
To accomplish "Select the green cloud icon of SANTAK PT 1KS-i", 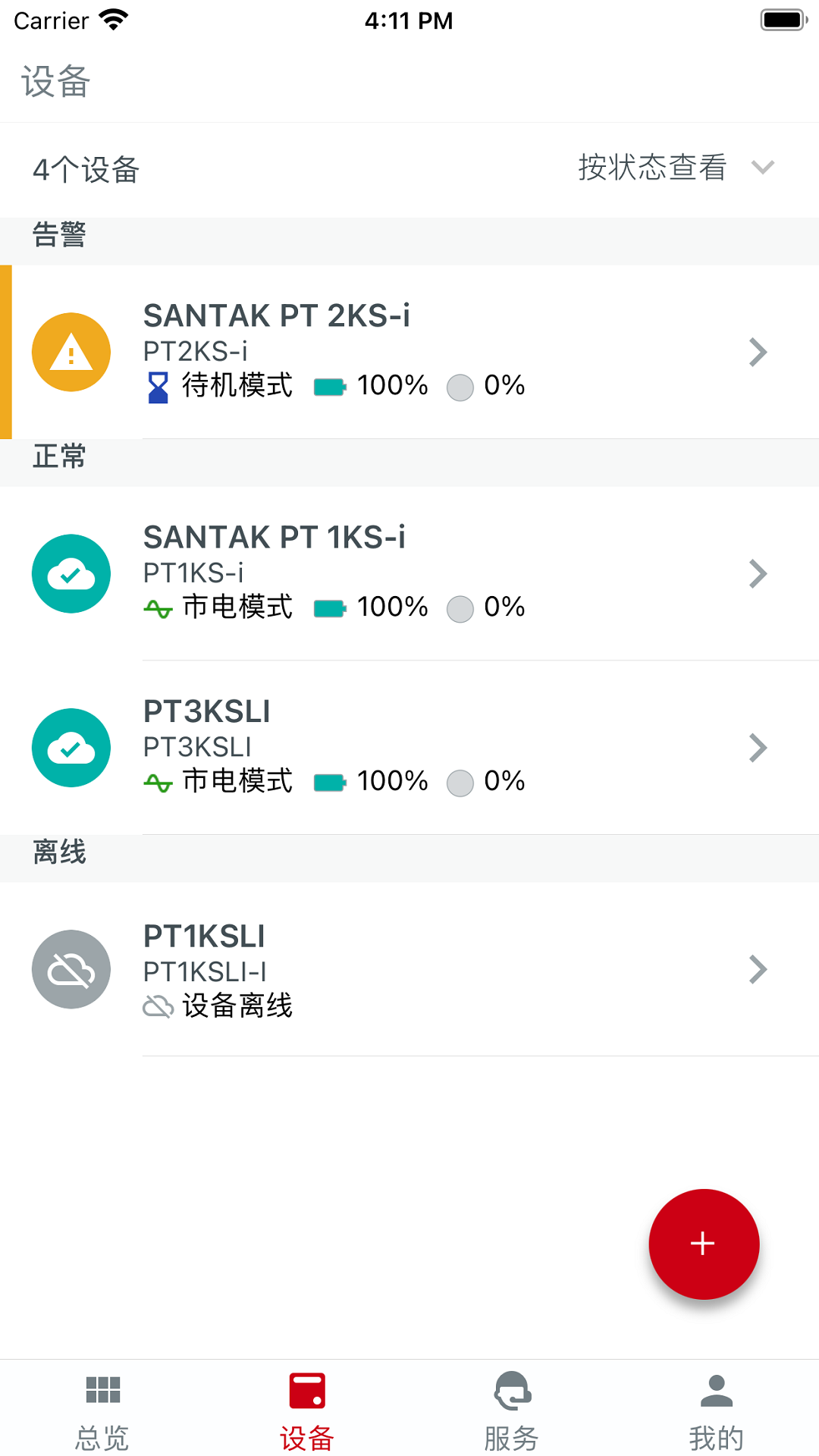I will click(x=71, y=573).
